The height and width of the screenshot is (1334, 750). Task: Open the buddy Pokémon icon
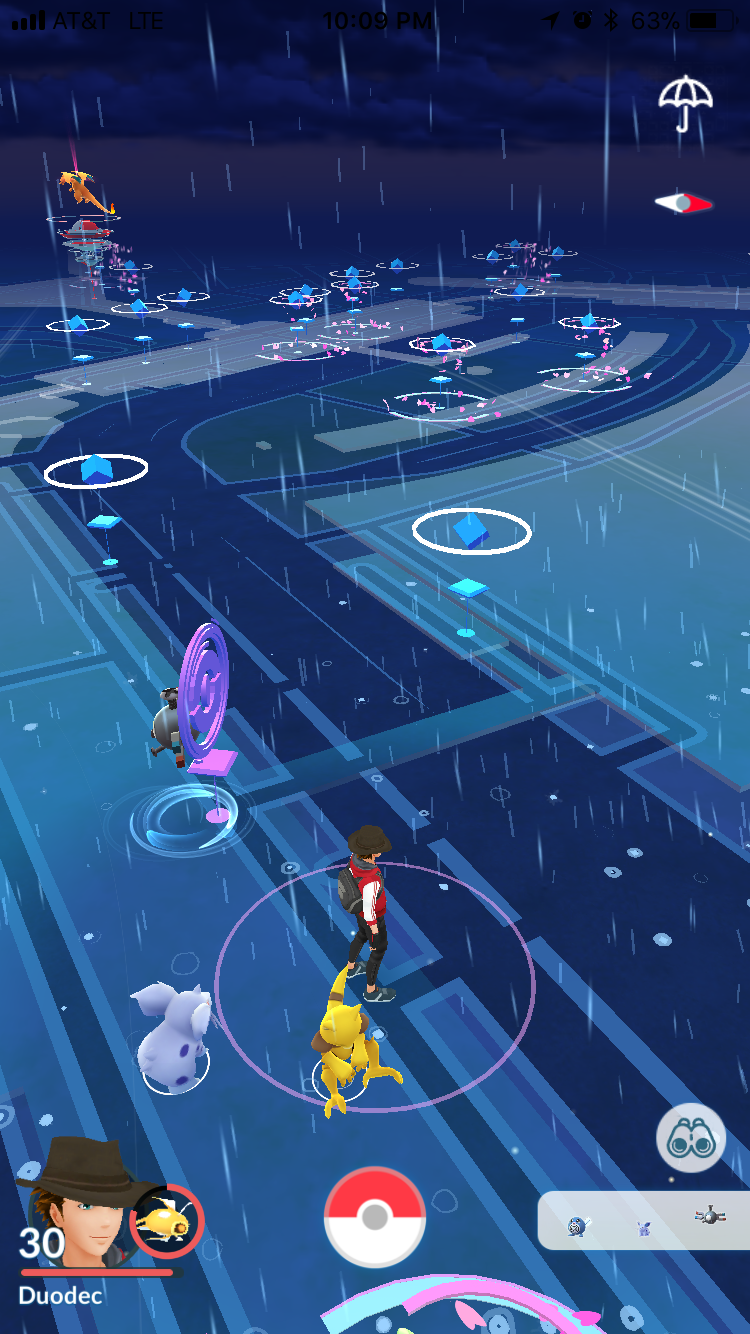coord(167,1220)
